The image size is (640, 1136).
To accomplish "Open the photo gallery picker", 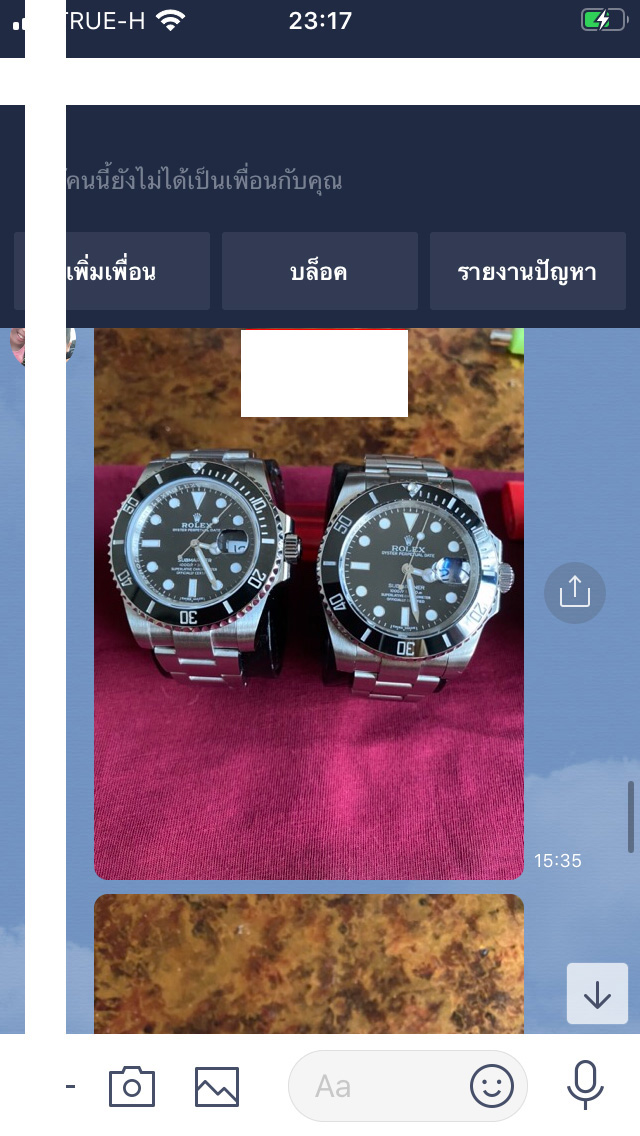I will (217, 1086).
